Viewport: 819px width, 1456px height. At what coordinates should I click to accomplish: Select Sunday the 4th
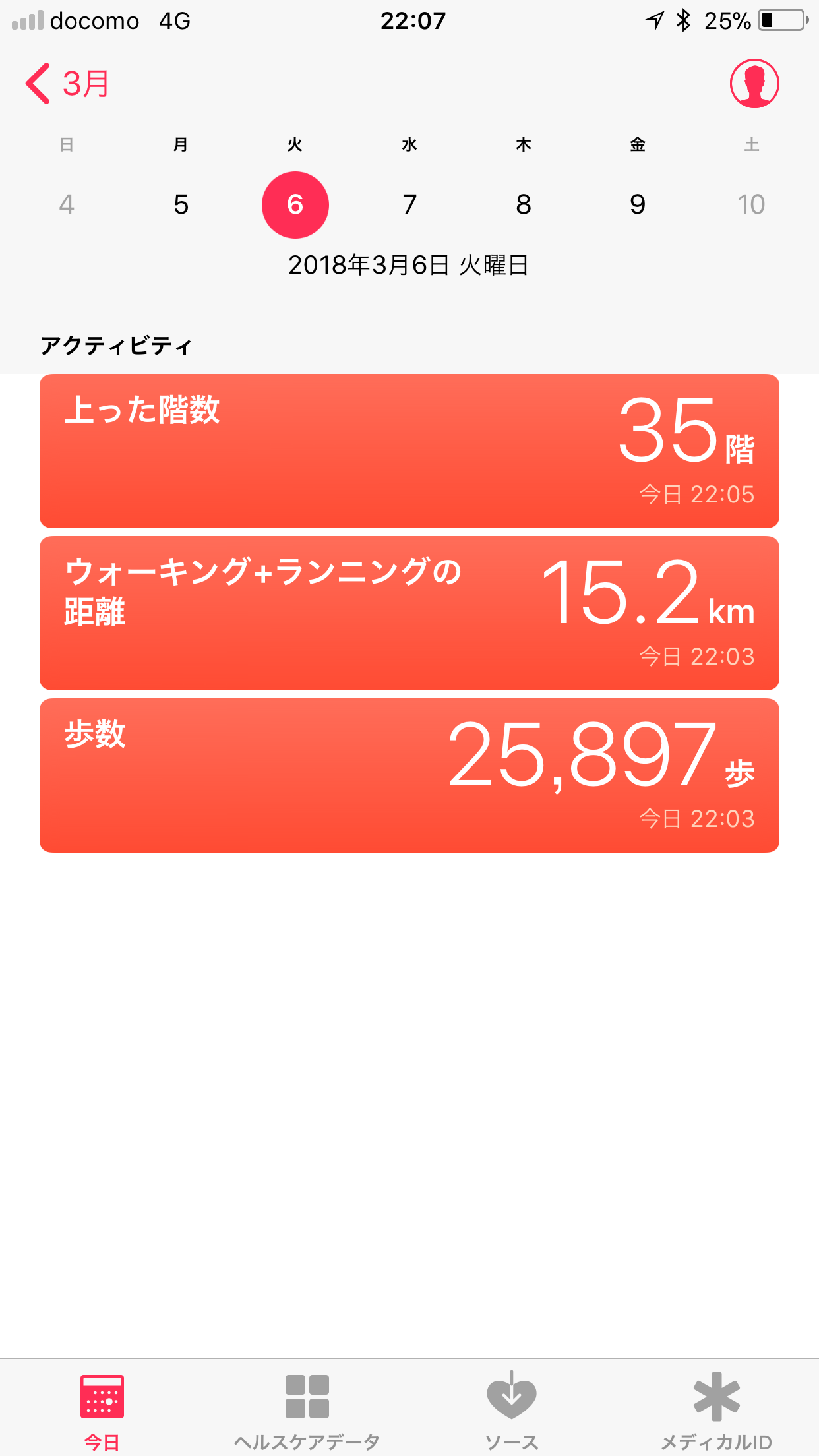point(67,204)
